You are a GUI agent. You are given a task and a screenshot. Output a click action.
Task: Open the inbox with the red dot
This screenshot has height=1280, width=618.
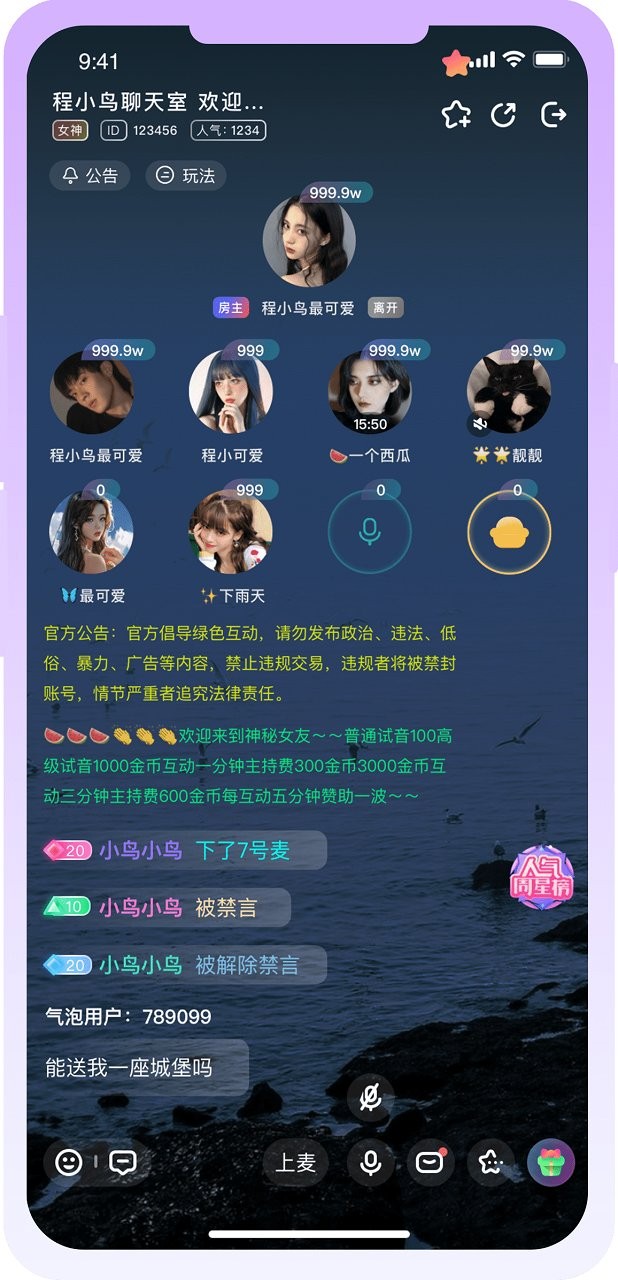click(x=430, y=1163)
